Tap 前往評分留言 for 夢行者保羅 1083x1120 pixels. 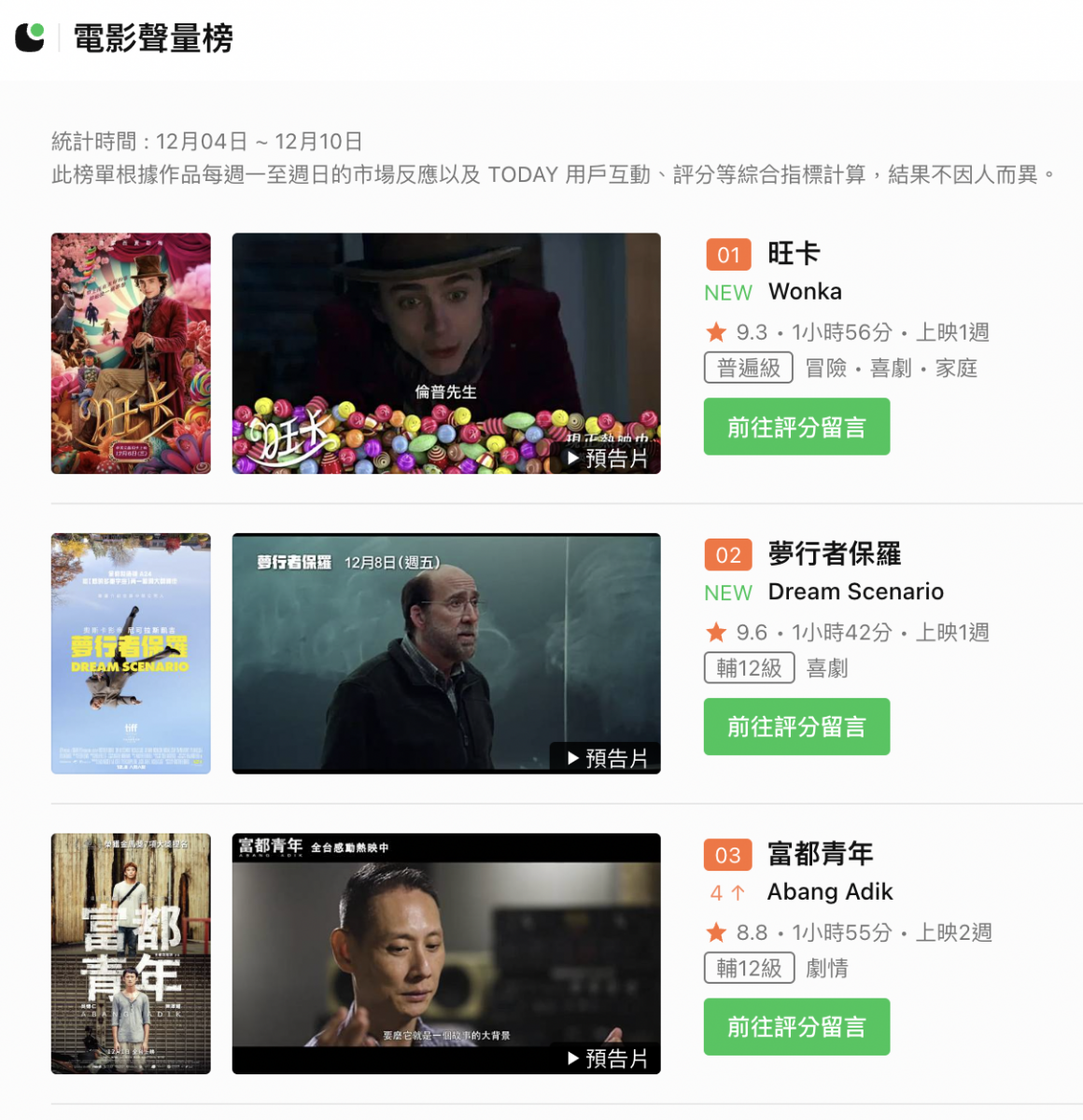point(796,726)
